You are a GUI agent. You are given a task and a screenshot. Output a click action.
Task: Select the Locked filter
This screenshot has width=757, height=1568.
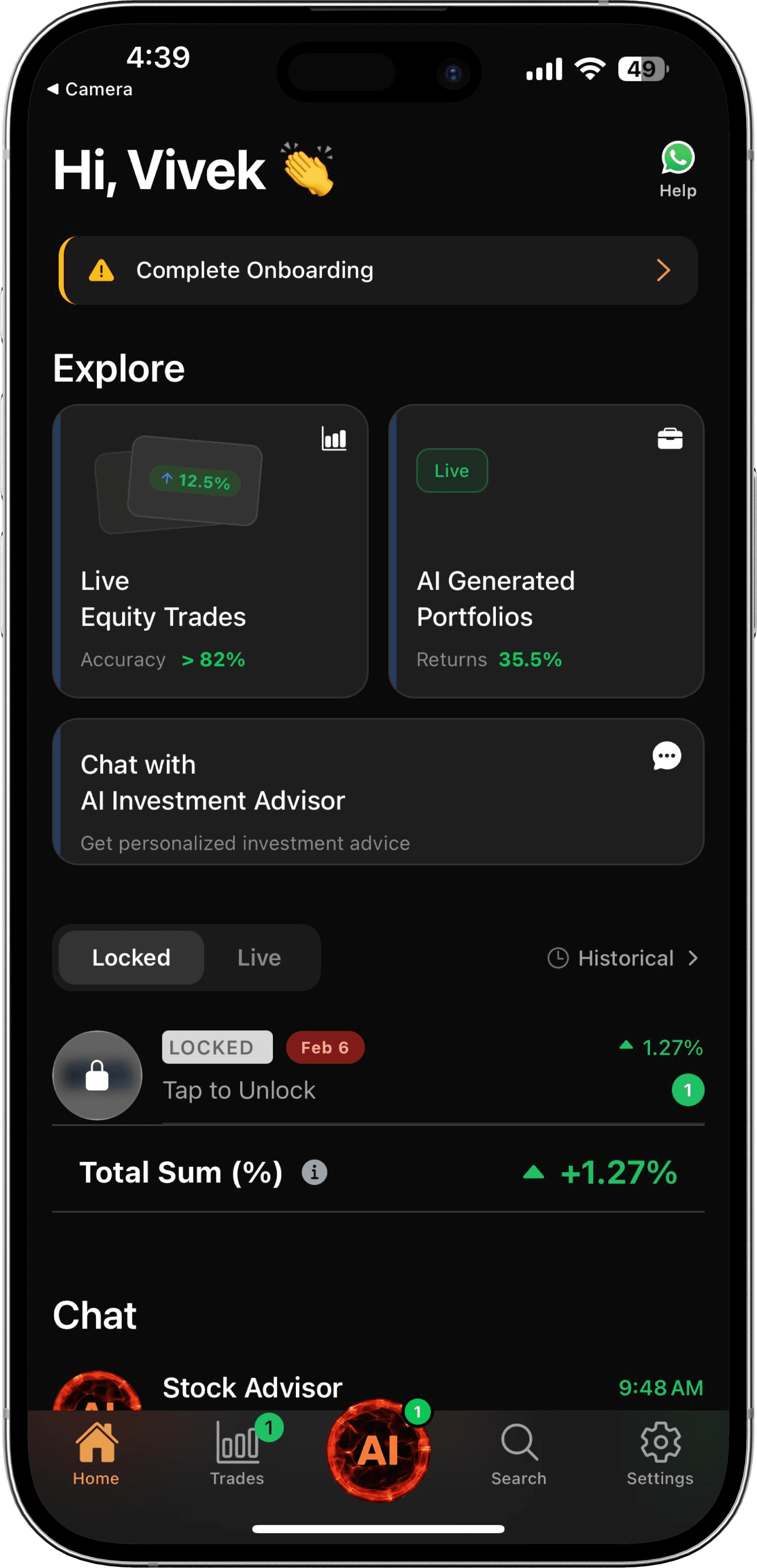click(131, 958)
